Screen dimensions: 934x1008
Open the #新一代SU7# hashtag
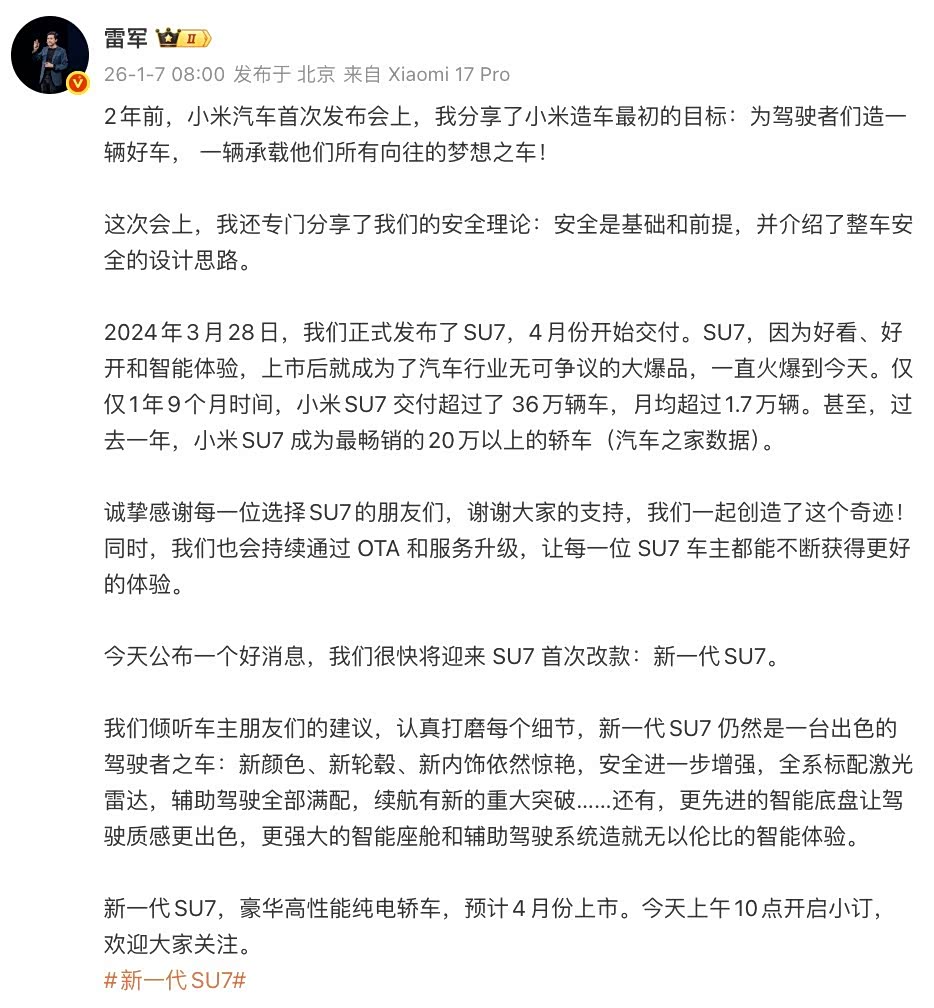[x=175, y=980]
